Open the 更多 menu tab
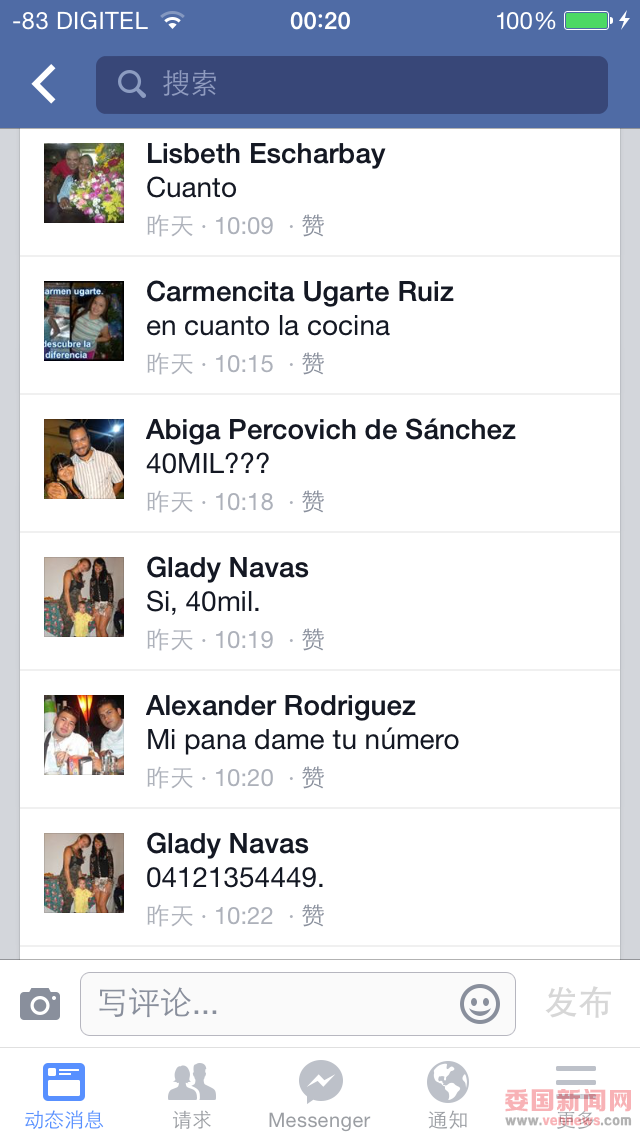The height and width of the screenshot is (1136, 640). point(576,1094)
